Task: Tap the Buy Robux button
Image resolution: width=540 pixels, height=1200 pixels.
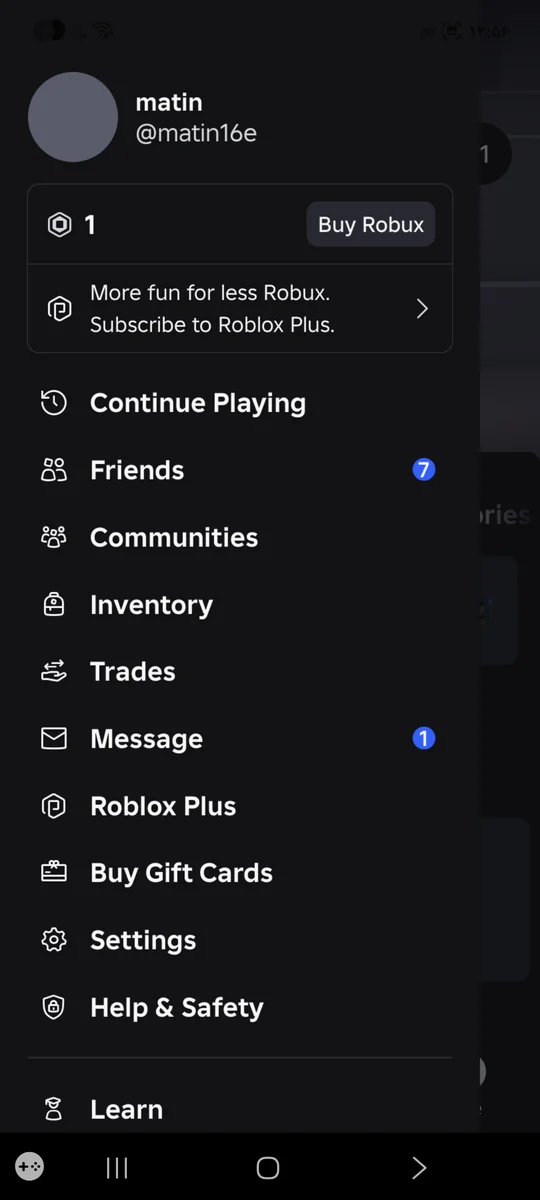Action: [370, 225]
